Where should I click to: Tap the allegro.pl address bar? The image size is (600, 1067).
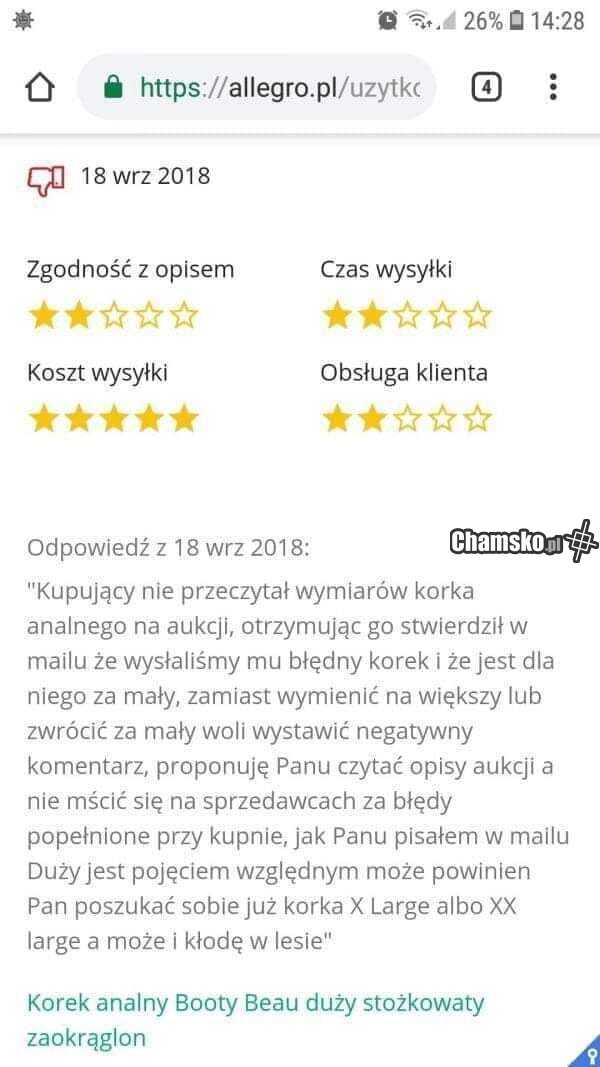point(270,88)
